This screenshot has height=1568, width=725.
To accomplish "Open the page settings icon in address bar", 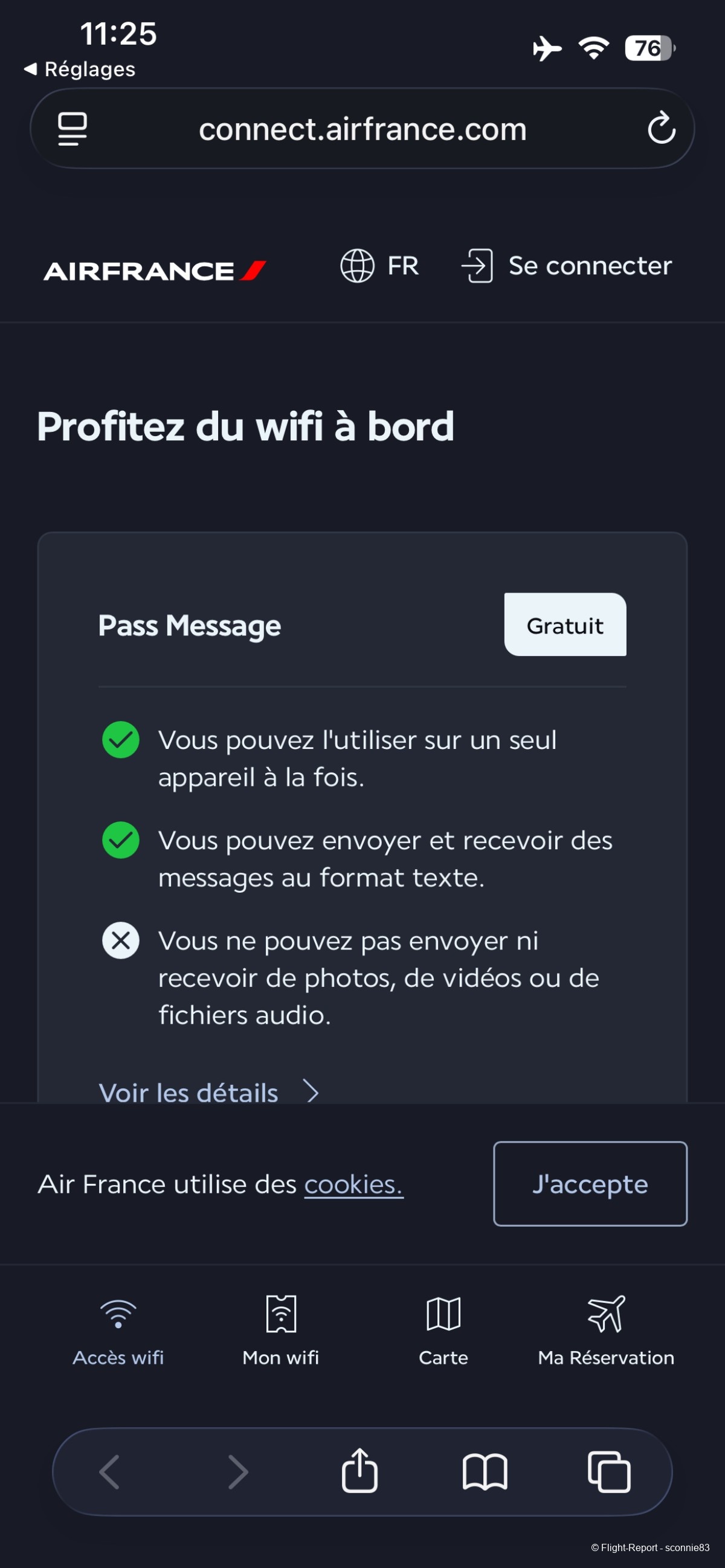I will [x=72, y=129].
